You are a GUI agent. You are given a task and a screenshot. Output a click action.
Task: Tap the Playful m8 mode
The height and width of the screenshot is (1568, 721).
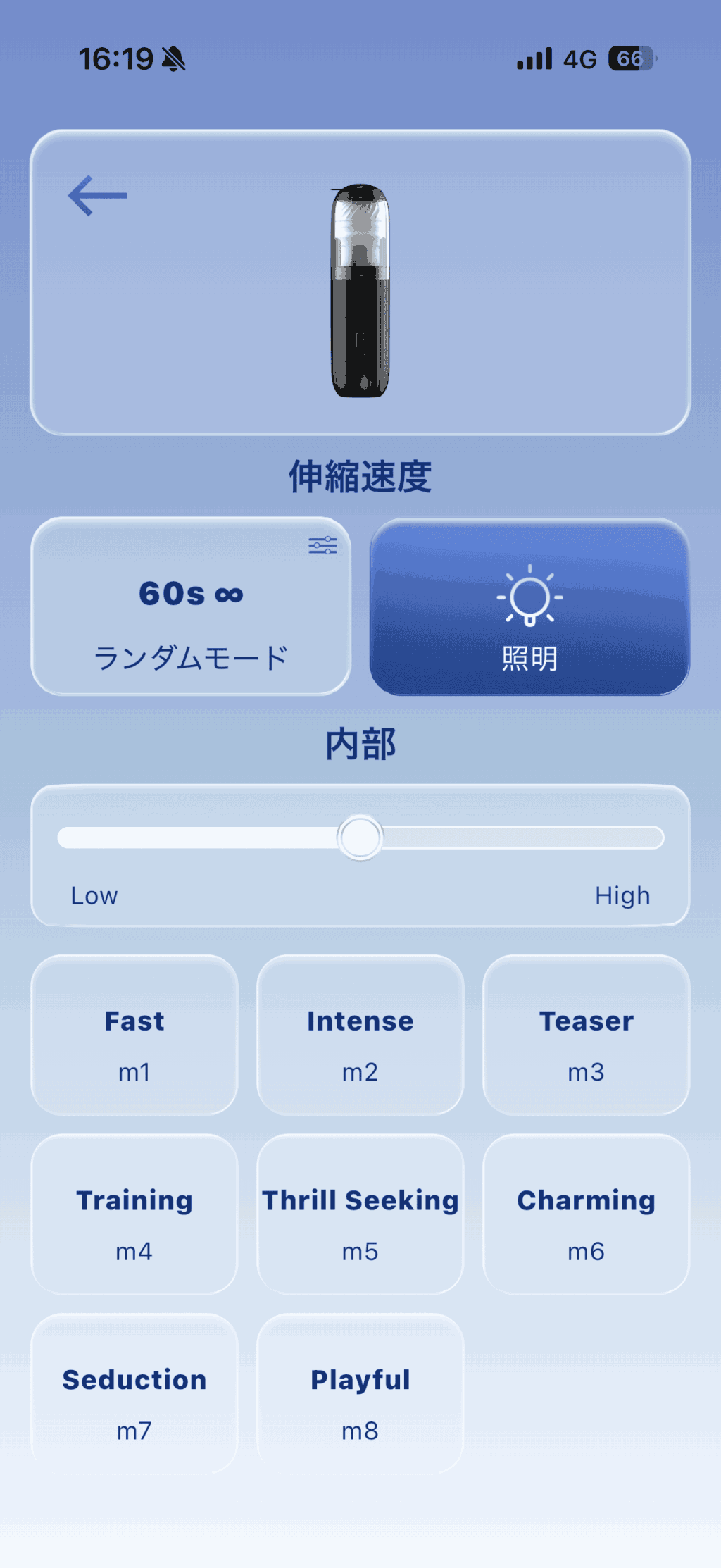(x=360, y=1393)
